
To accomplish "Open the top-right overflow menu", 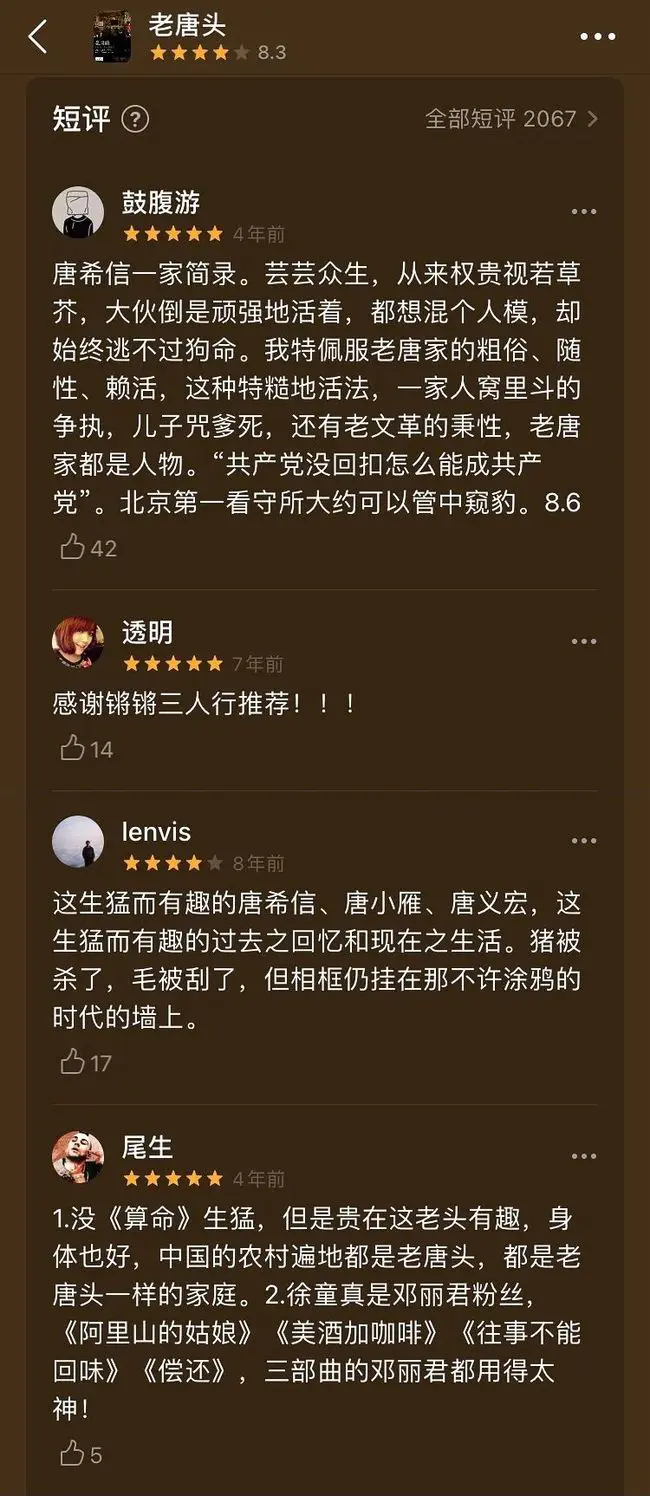I will click(x=597, y=37).
